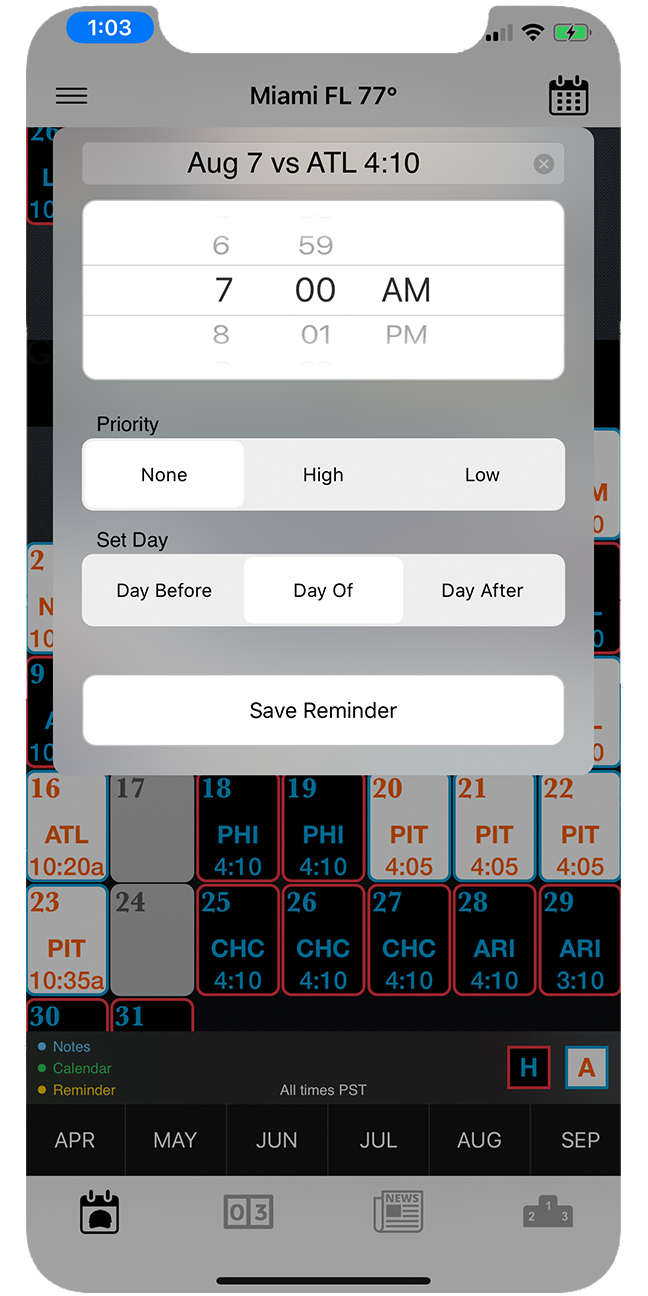The height and width of the screenshot is (1296, 648).
Task: Open the news tab
Action: tap(399, 1213)
